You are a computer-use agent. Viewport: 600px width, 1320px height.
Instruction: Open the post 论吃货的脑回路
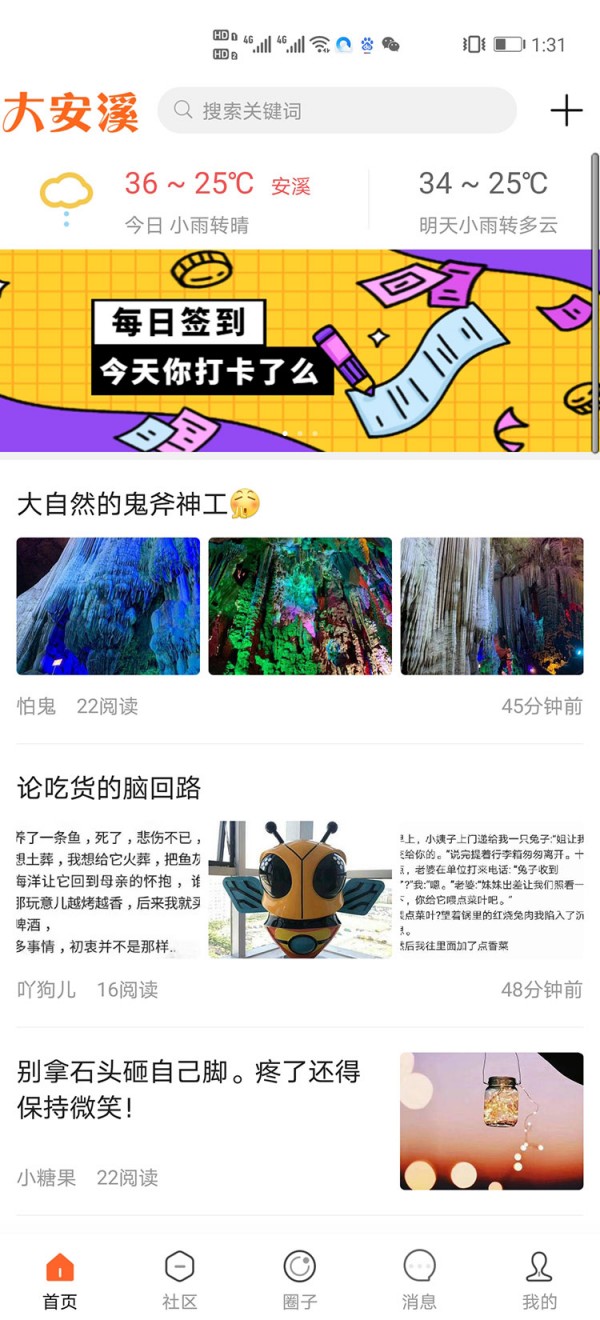(x=109, y=788)
